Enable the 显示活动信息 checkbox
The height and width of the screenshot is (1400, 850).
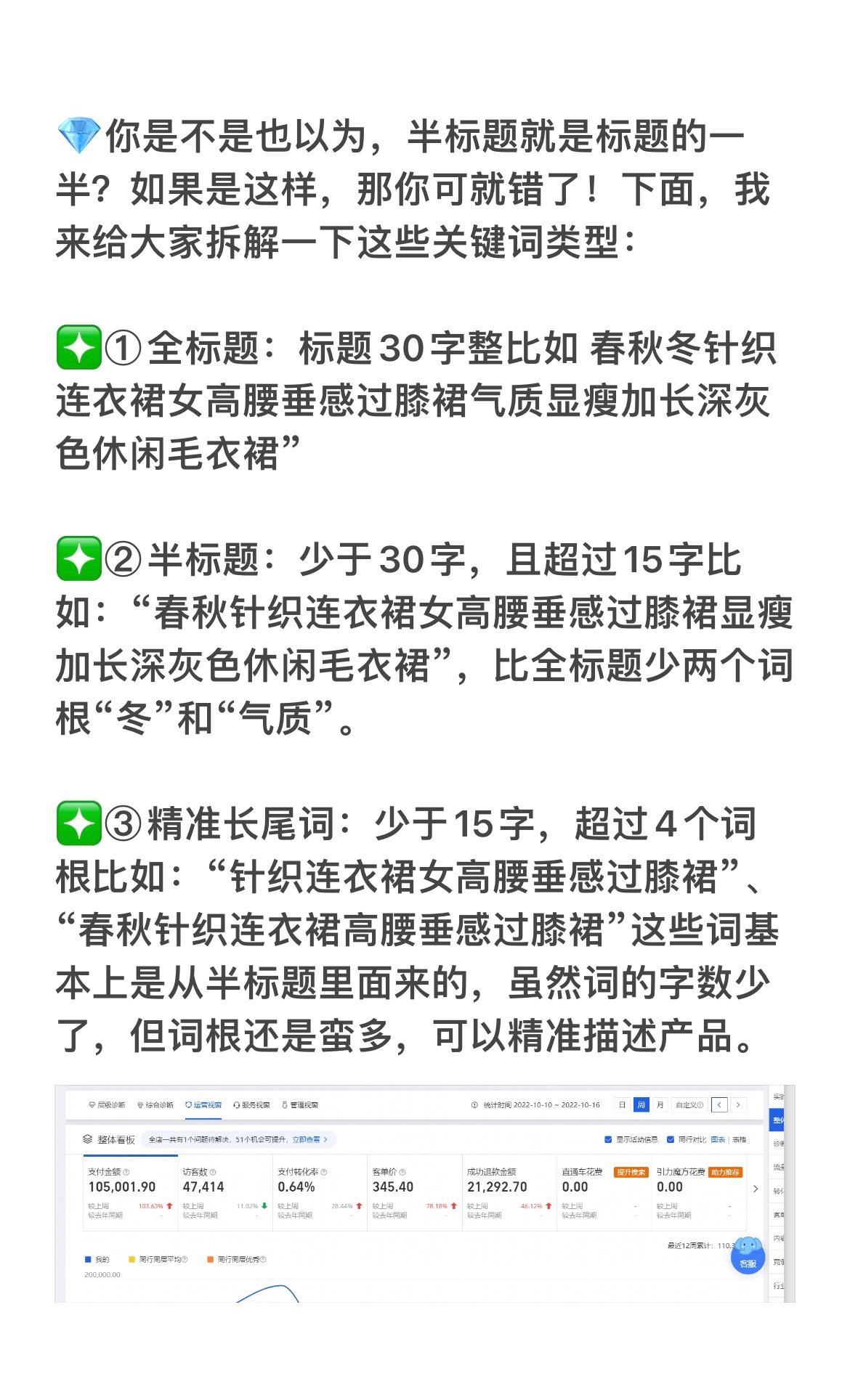click(x=608, y=1139)
